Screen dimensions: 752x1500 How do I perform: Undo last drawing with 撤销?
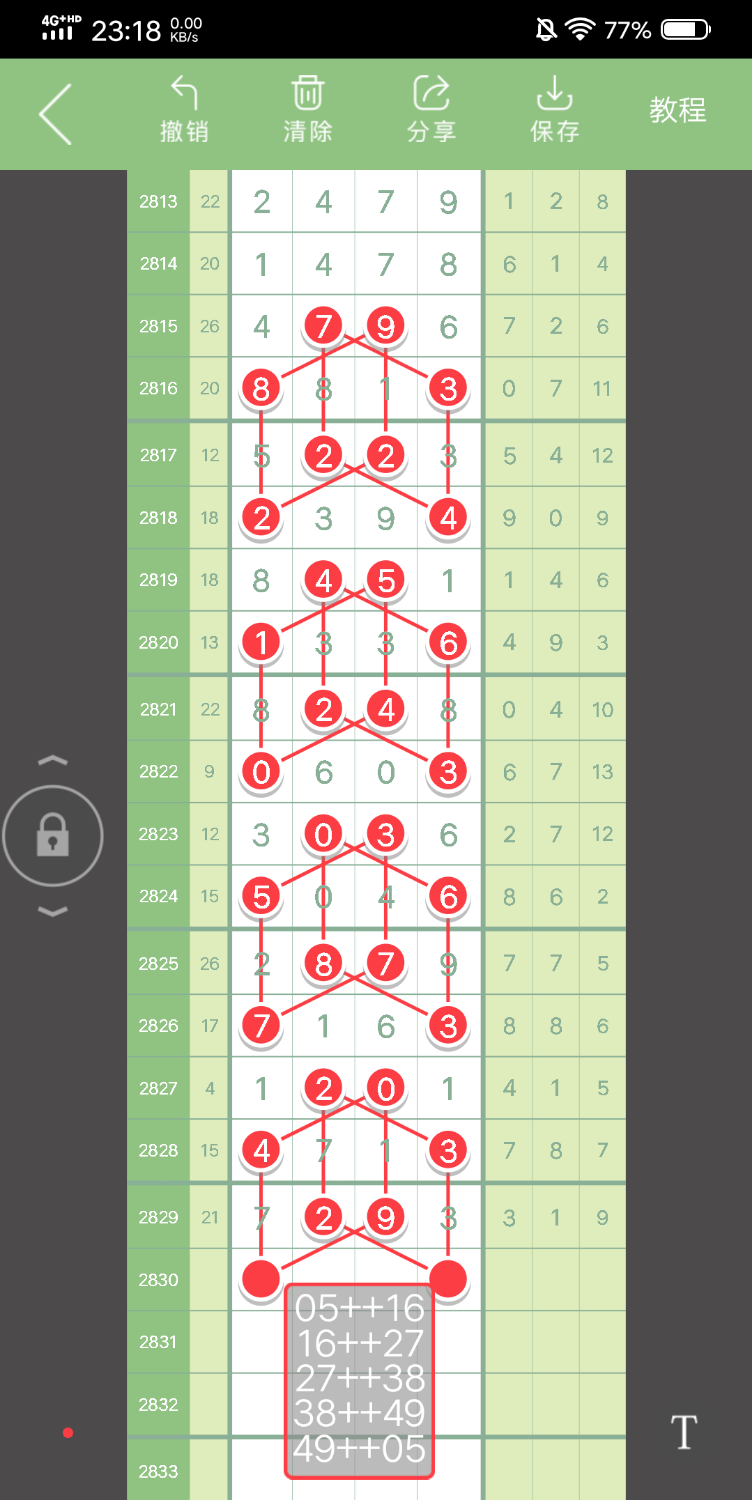pyautogui.click(x=184, y=110)
